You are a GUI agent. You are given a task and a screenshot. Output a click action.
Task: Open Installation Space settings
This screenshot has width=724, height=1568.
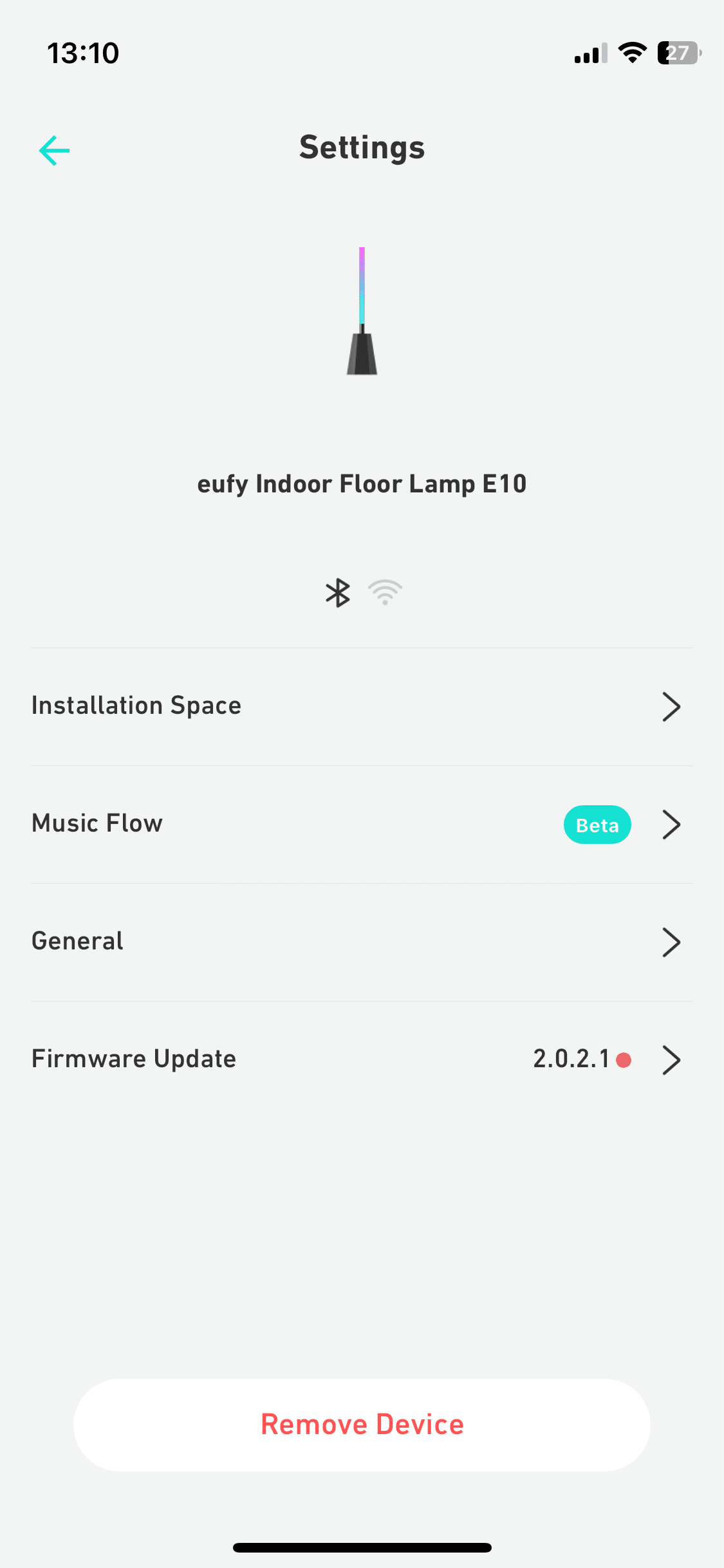tap(362, 706)
